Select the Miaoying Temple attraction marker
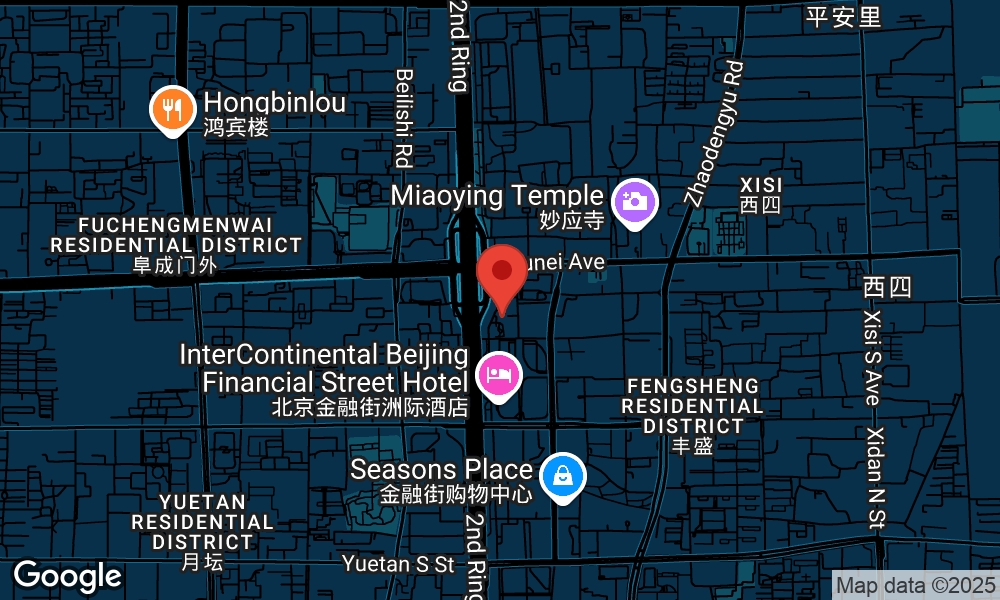 click(x=635, y=200)
